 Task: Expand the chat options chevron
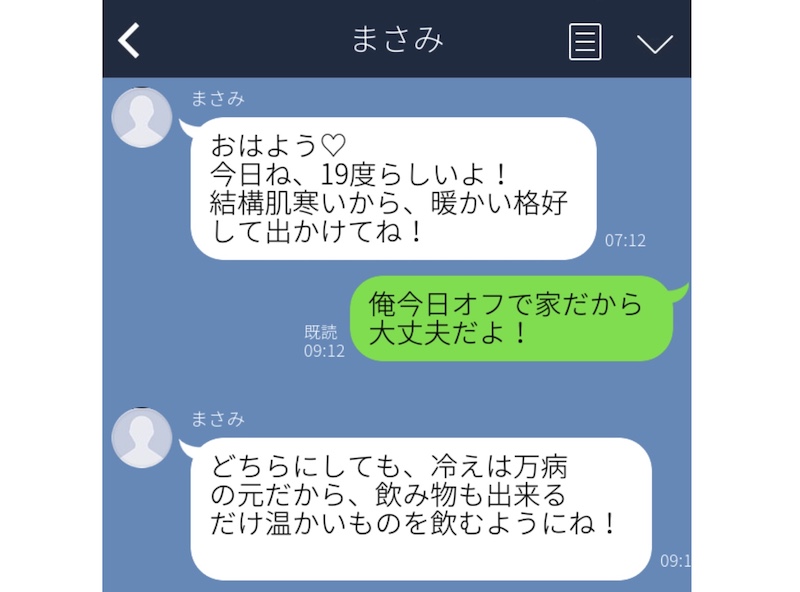[654, 43]
